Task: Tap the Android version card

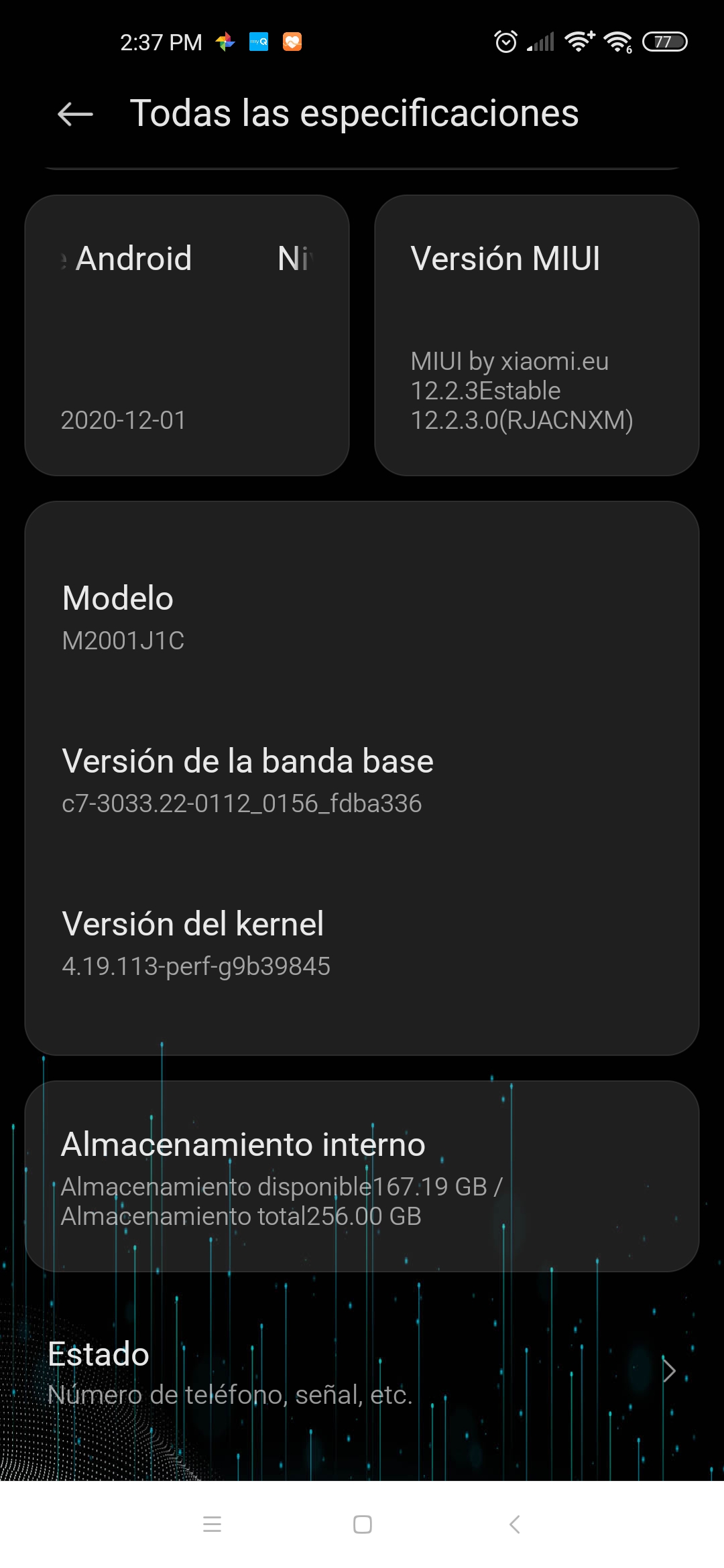Action: point(187,335)
